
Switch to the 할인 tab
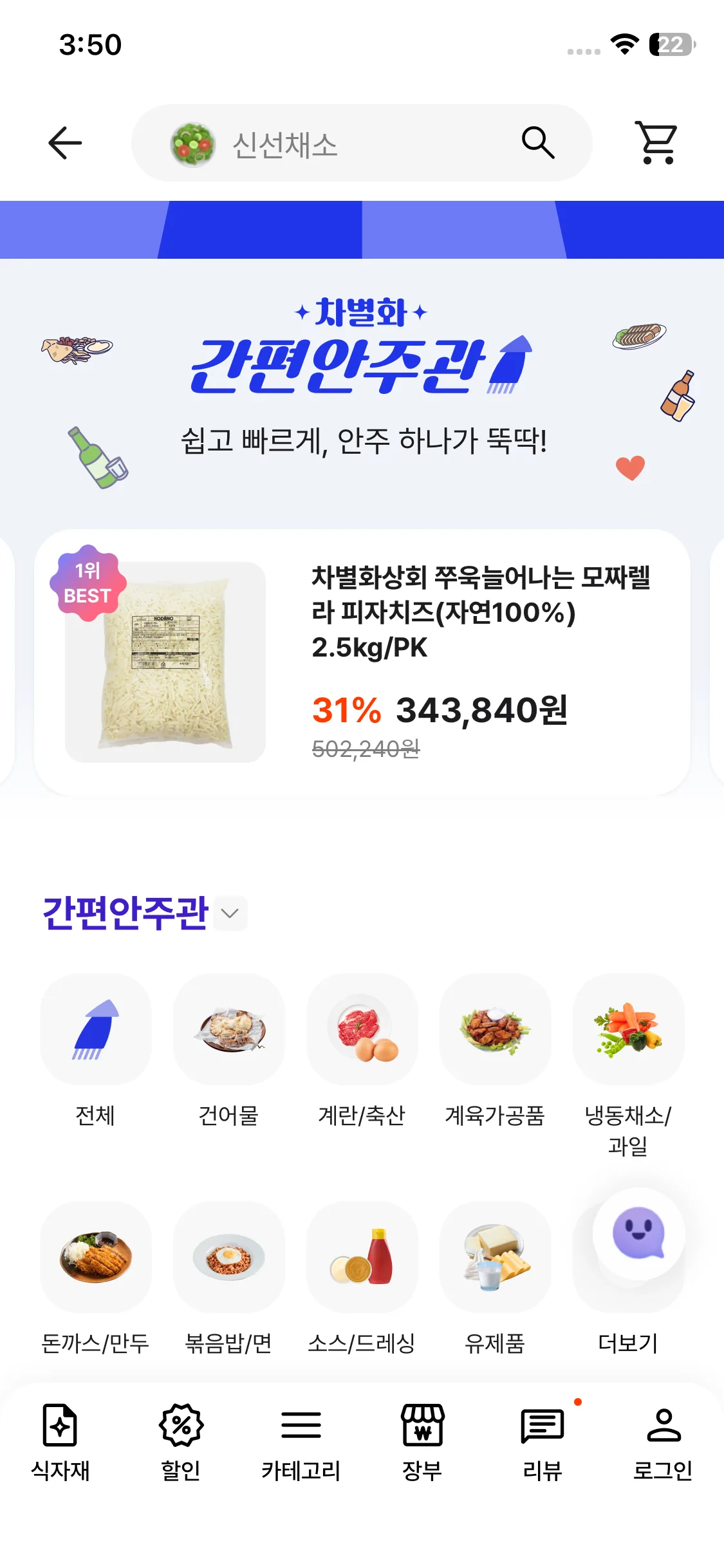pyautogui.click(x=181, y=1442)
